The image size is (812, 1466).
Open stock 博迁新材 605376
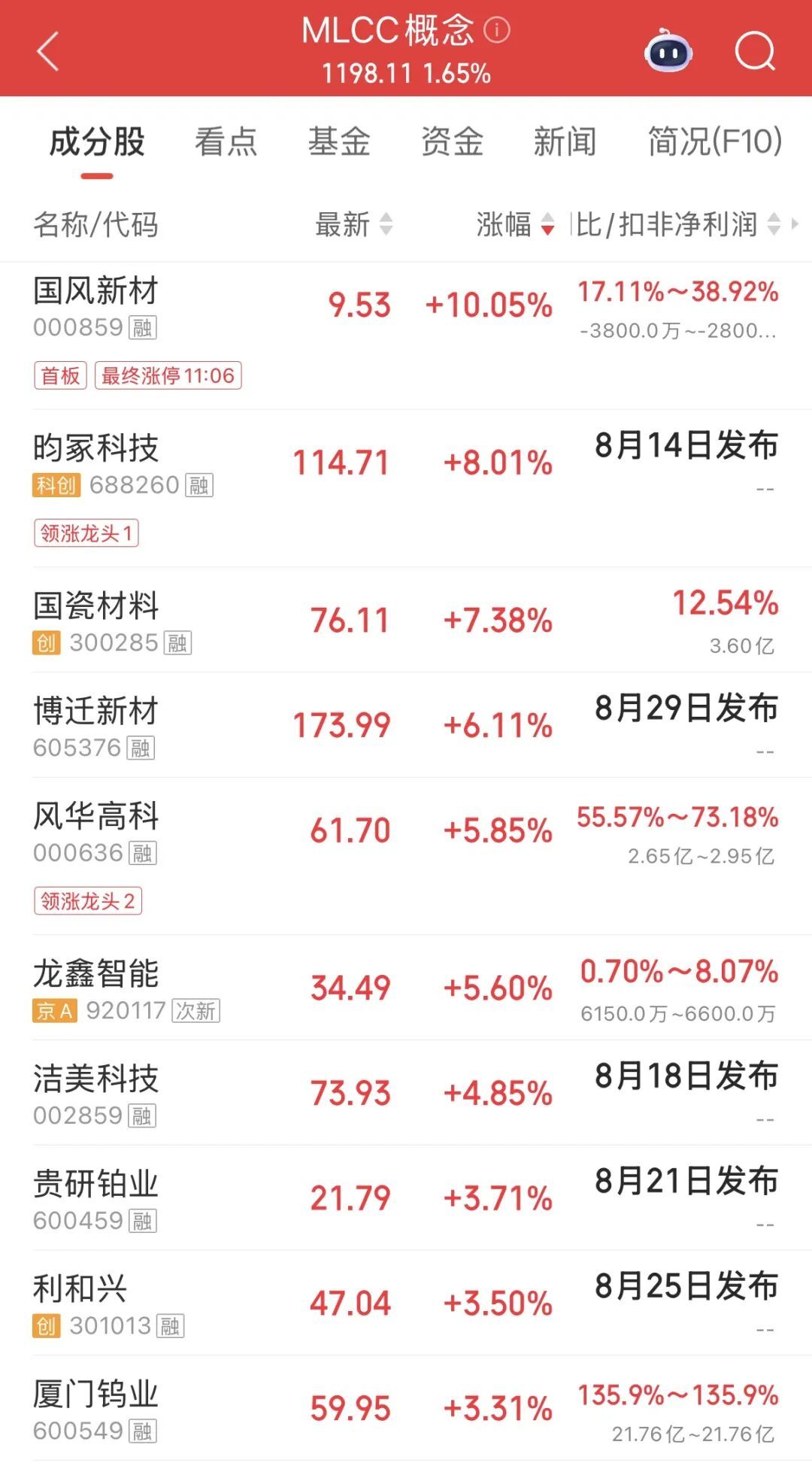(406, 725)
